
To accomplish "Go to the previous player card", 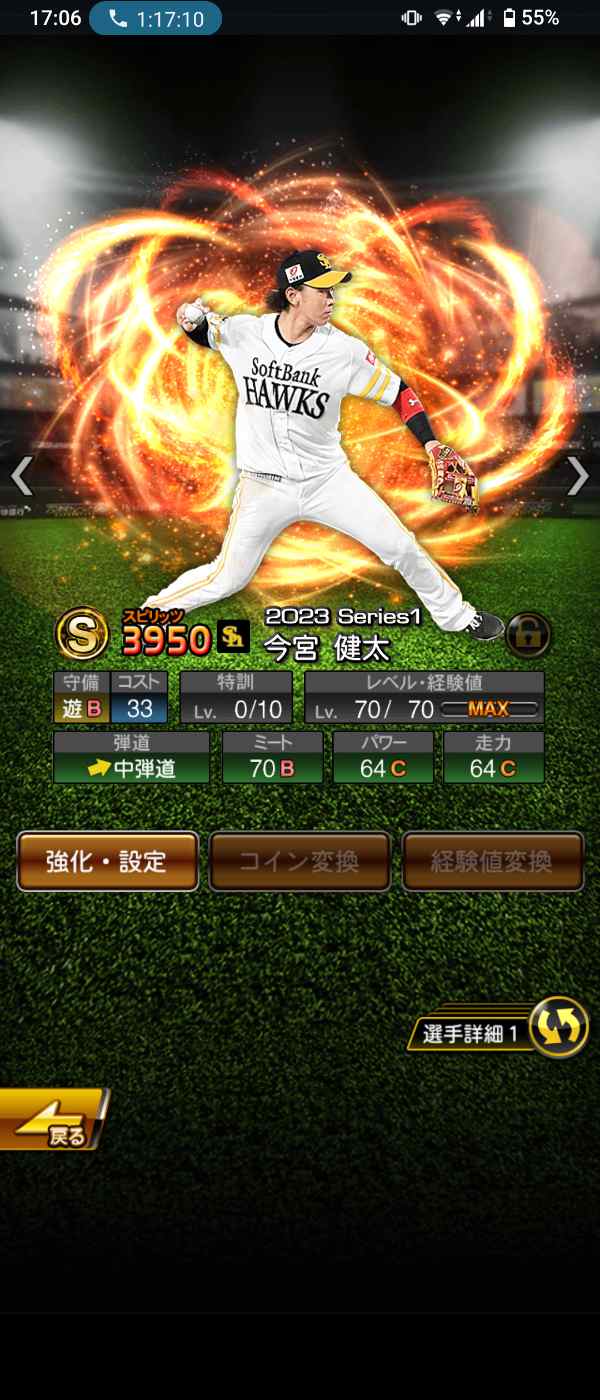I will click(x=22, y=477).
